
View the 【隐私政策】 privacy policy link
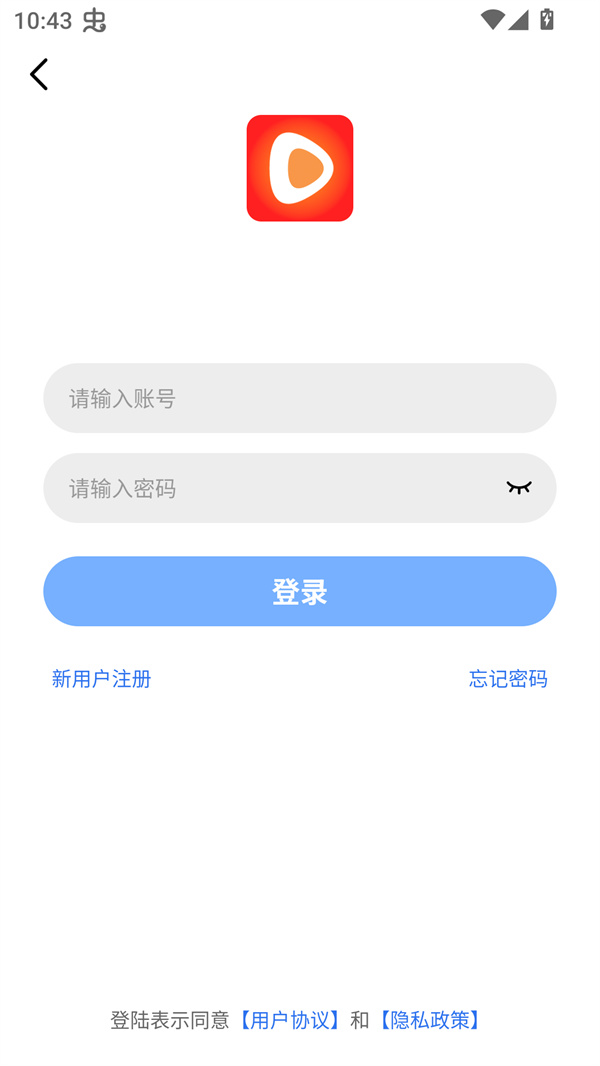430,1020
